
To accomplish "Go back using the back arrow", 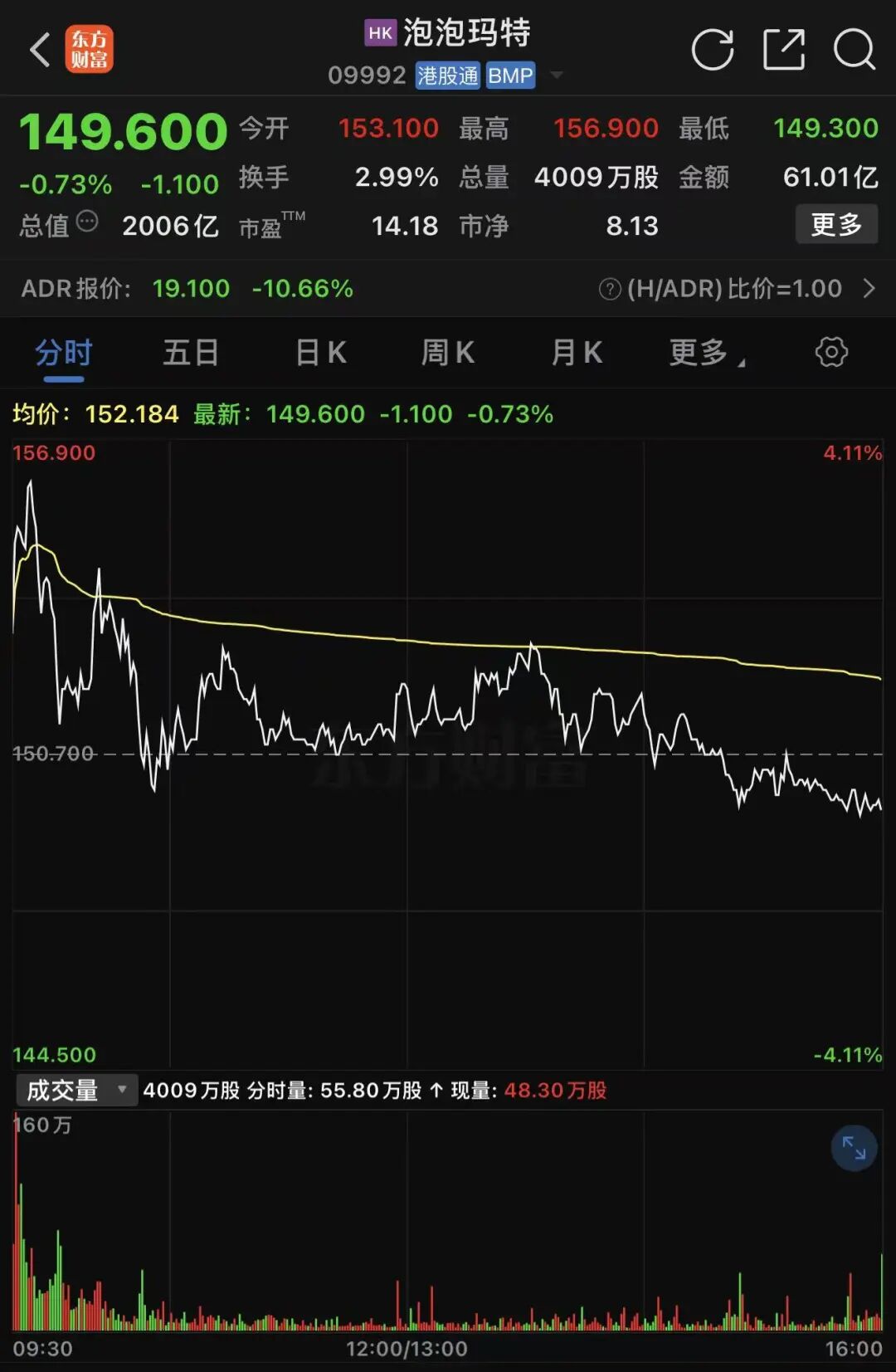I will coord(40,50).
